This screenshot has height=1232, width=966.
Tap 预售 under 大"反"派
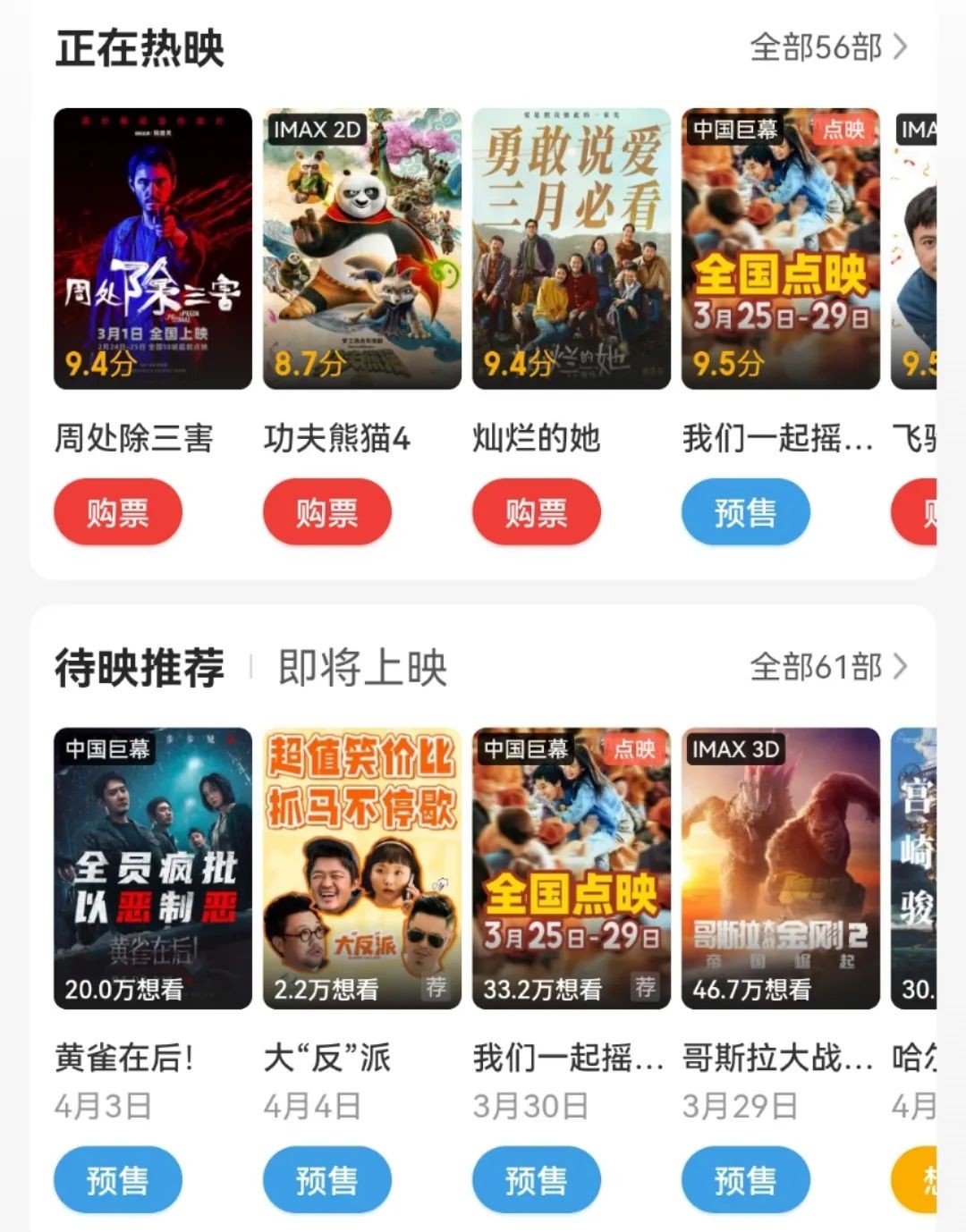click(327, 1180)
